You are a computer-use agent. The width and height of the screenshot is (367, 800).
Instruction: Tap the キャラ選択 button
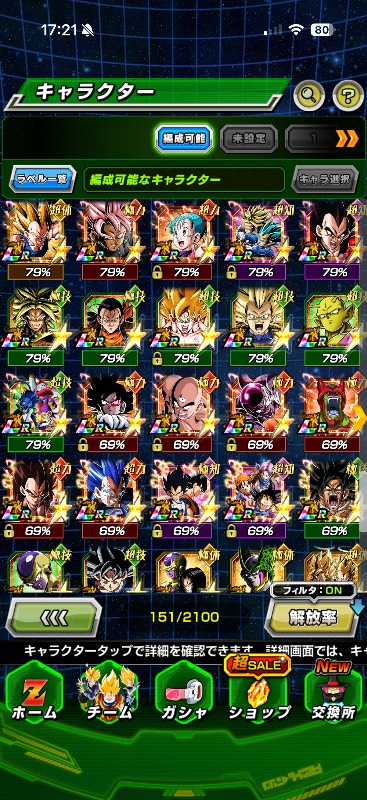pos(325,179)
